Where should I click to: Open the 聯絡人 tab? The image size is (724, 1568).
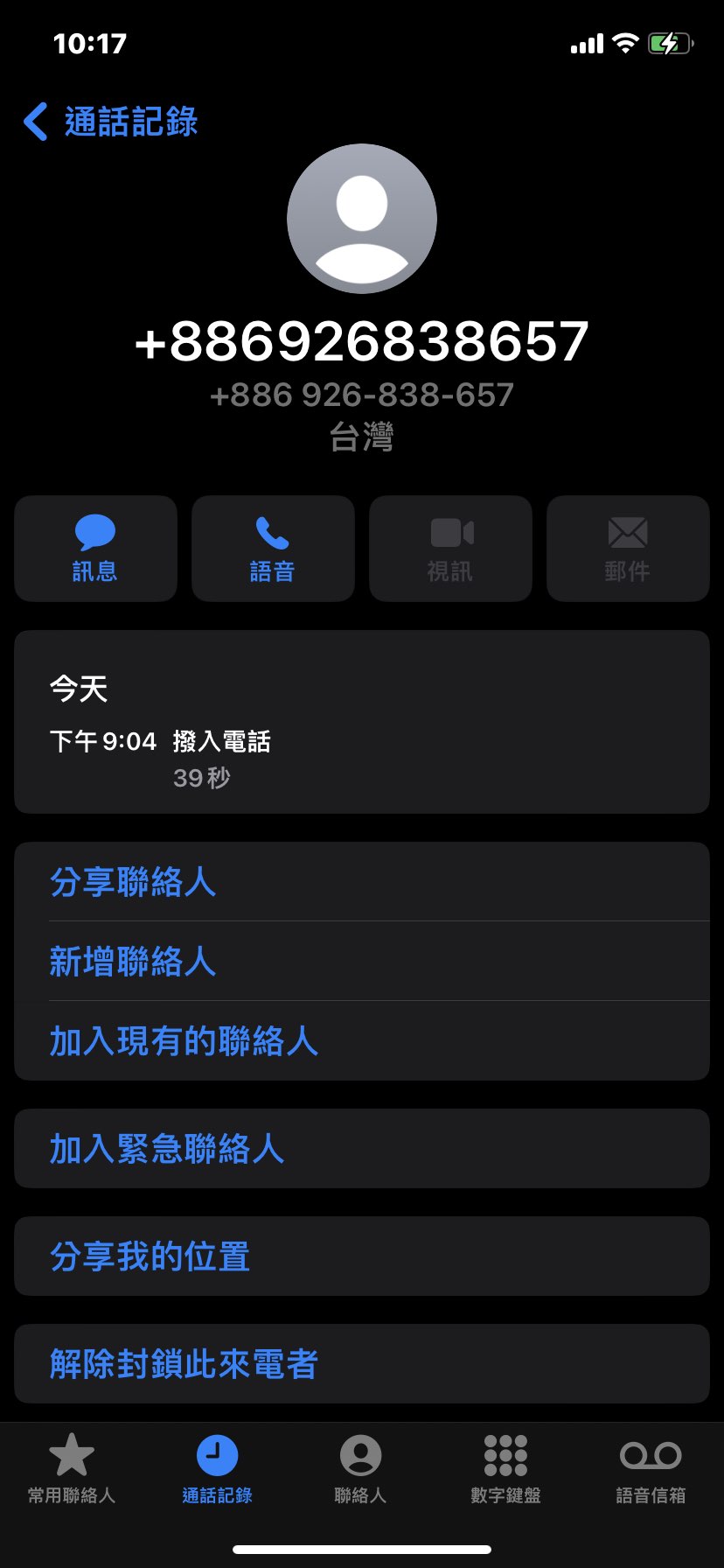pyautogui.click(x=360, y=1469)
